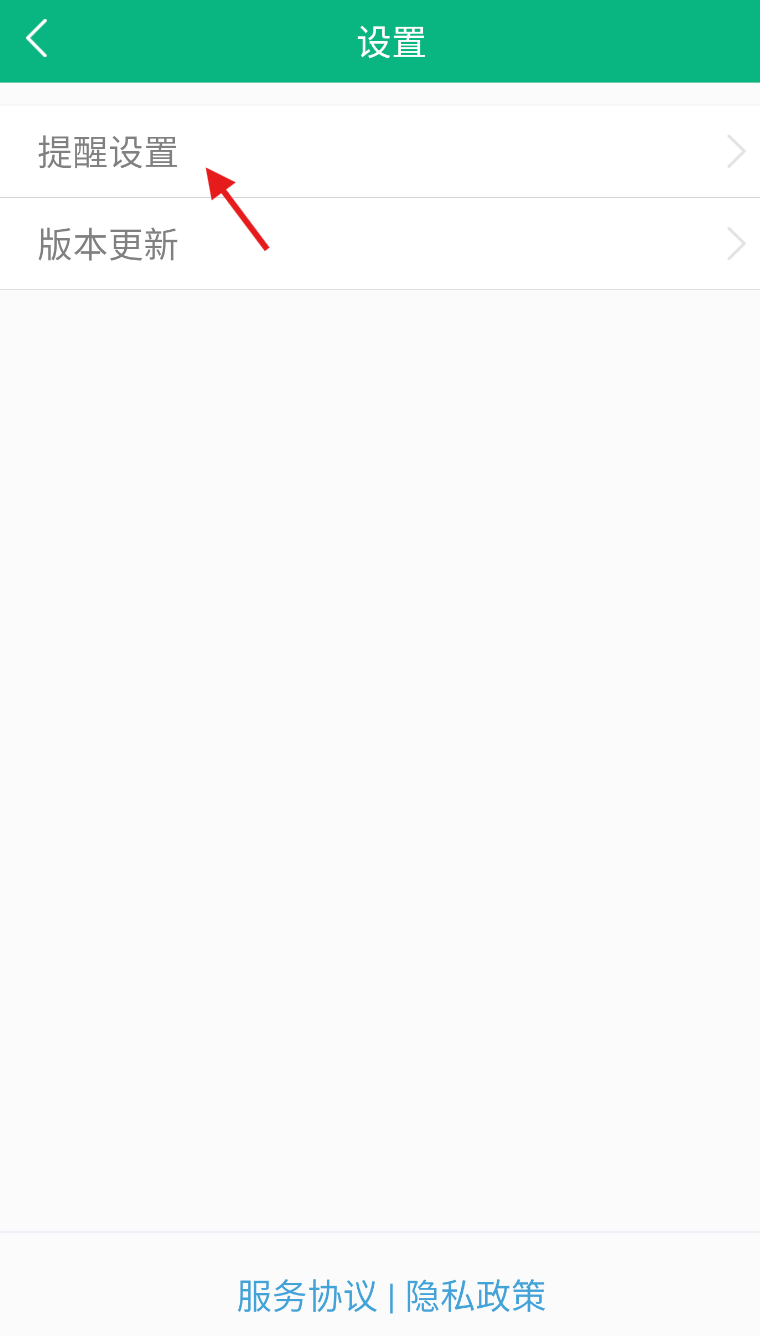760x1336 pixels.
Task: Read the 服务协议 service agreement
Action: click(307, 1296)
